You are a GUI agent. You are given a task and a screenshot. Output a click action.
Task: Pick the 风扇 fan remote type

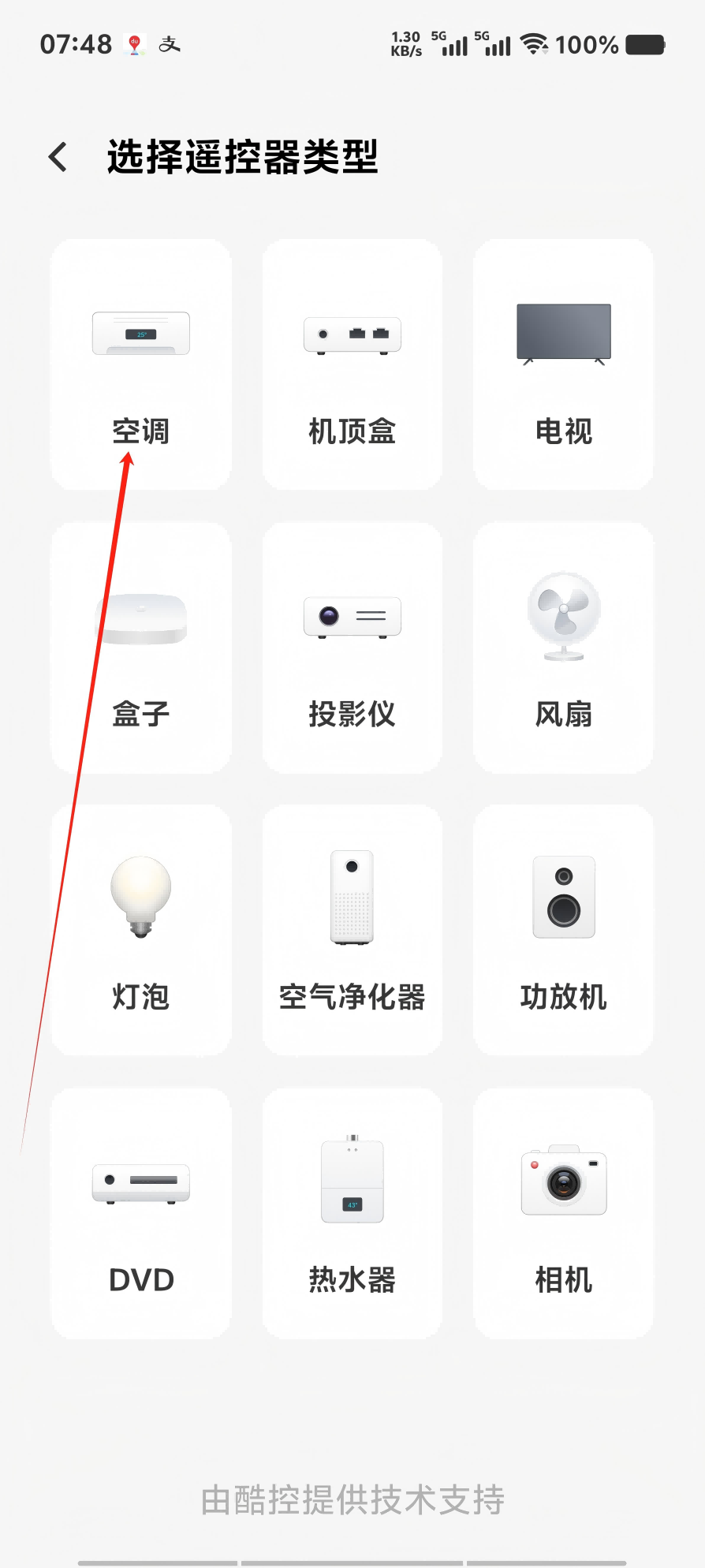coord(563,648)
